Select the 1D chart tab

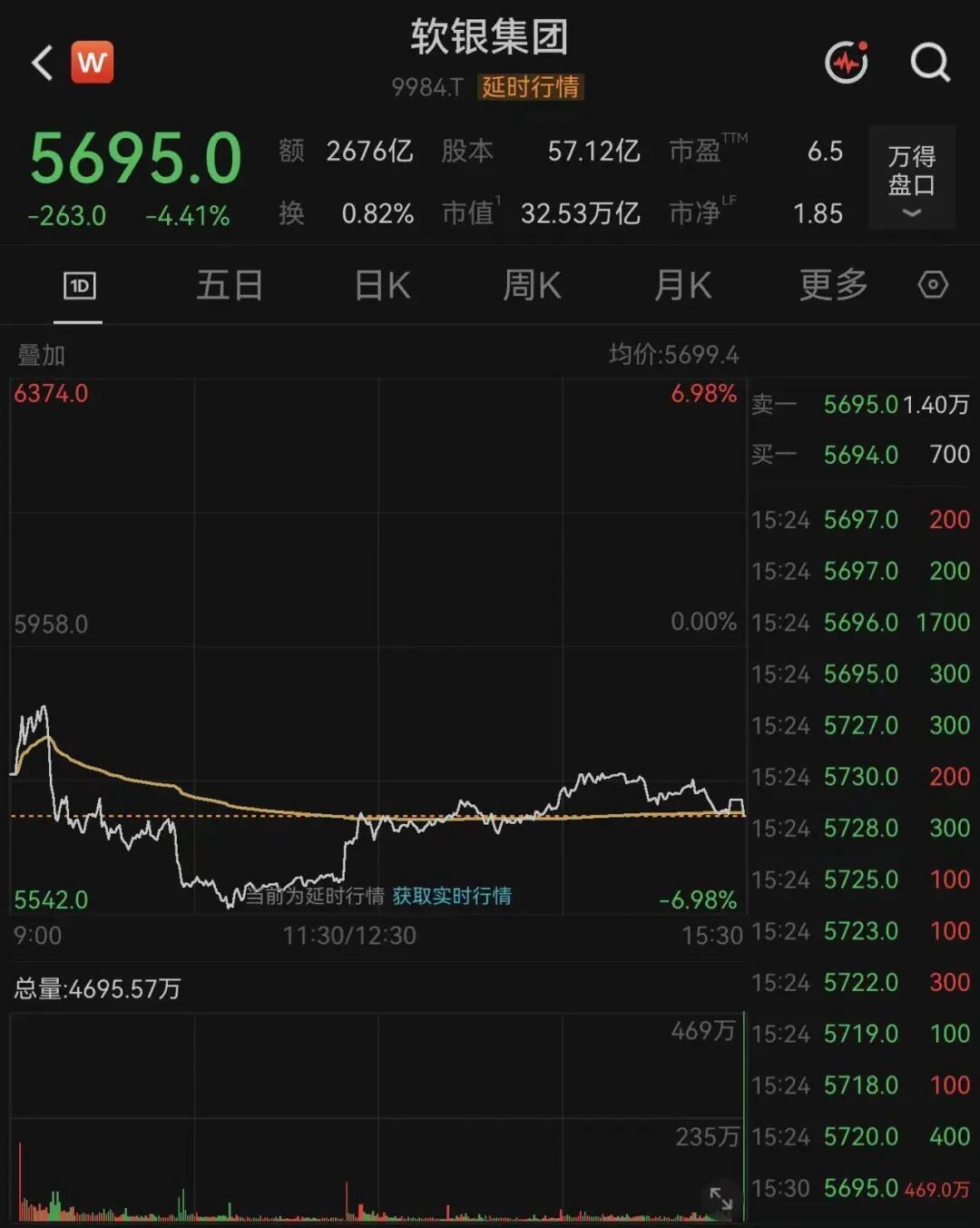click(x=79, y=287)
